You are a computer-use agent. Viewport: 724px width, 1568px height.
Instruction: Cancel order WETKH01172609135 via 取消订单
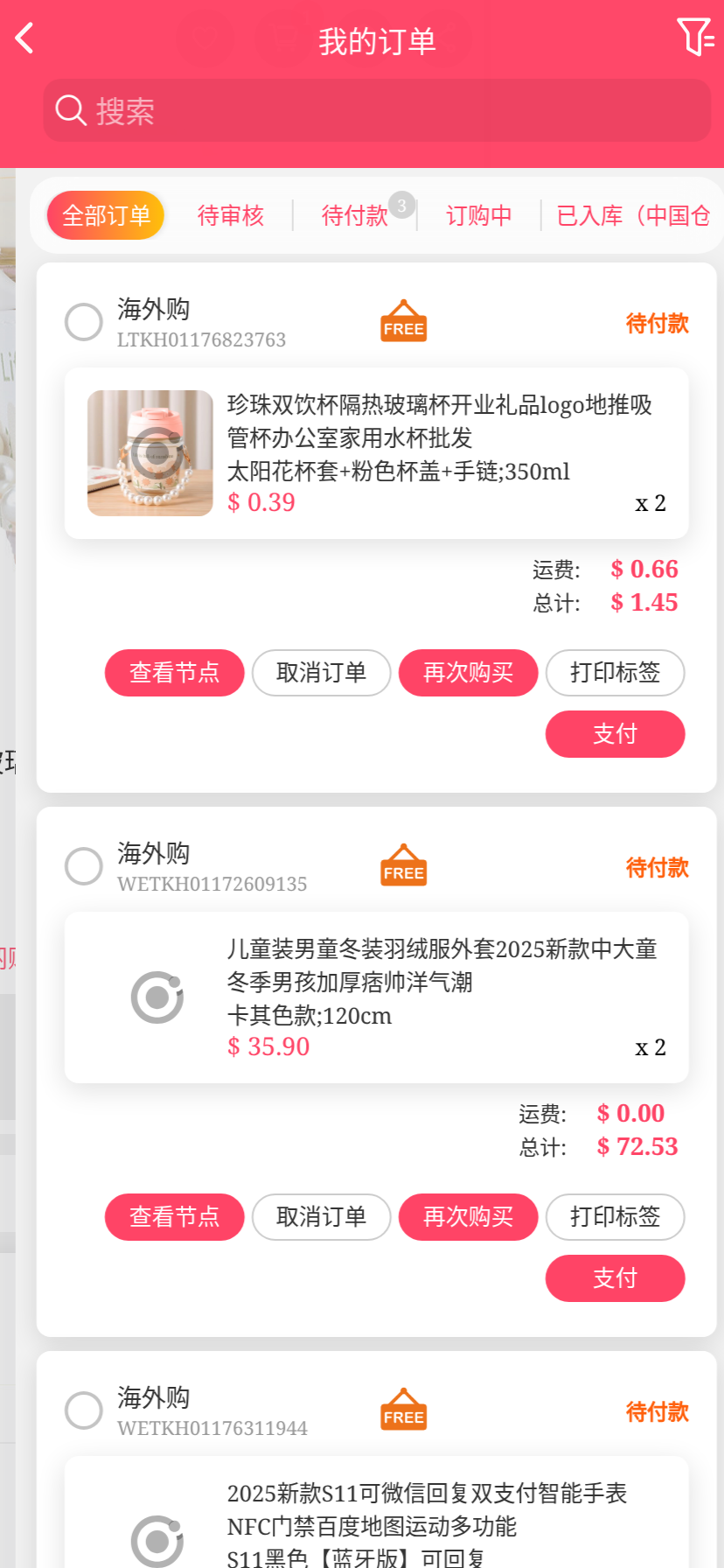click(x=321, y=1217)
